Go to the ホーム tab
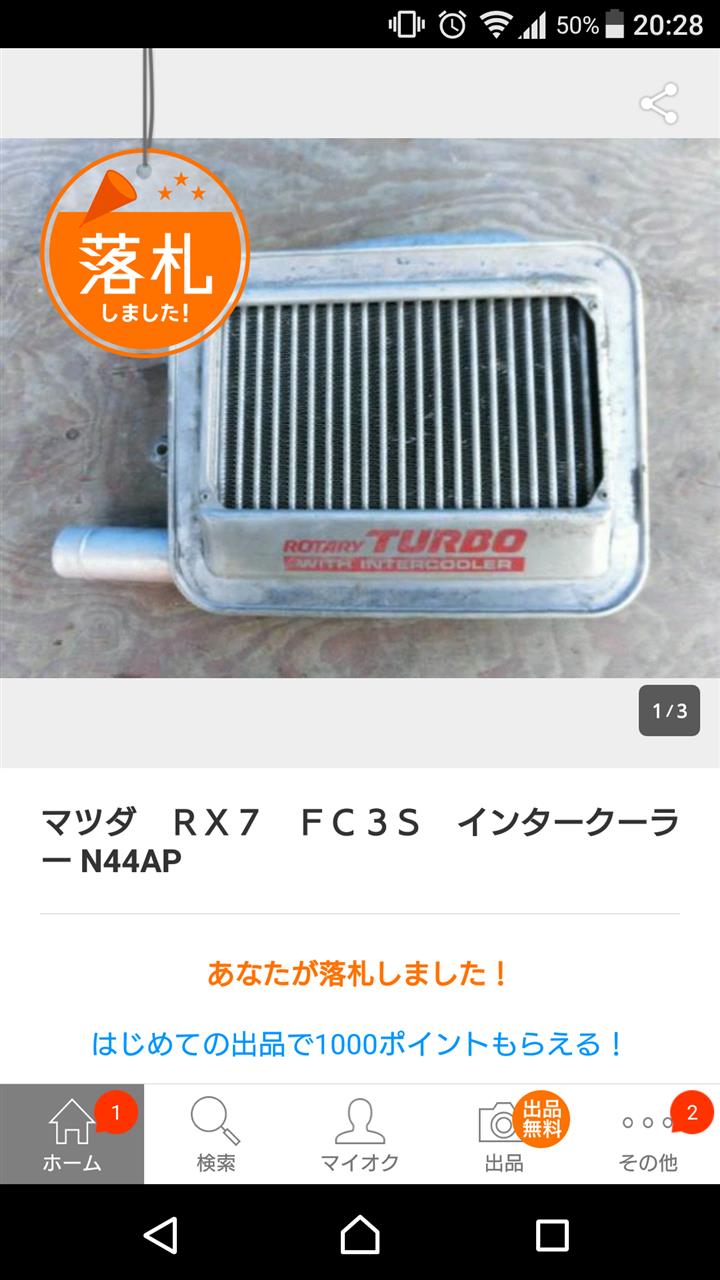The width and height of the screenshot is (720, 1280). click(72, 1134)
